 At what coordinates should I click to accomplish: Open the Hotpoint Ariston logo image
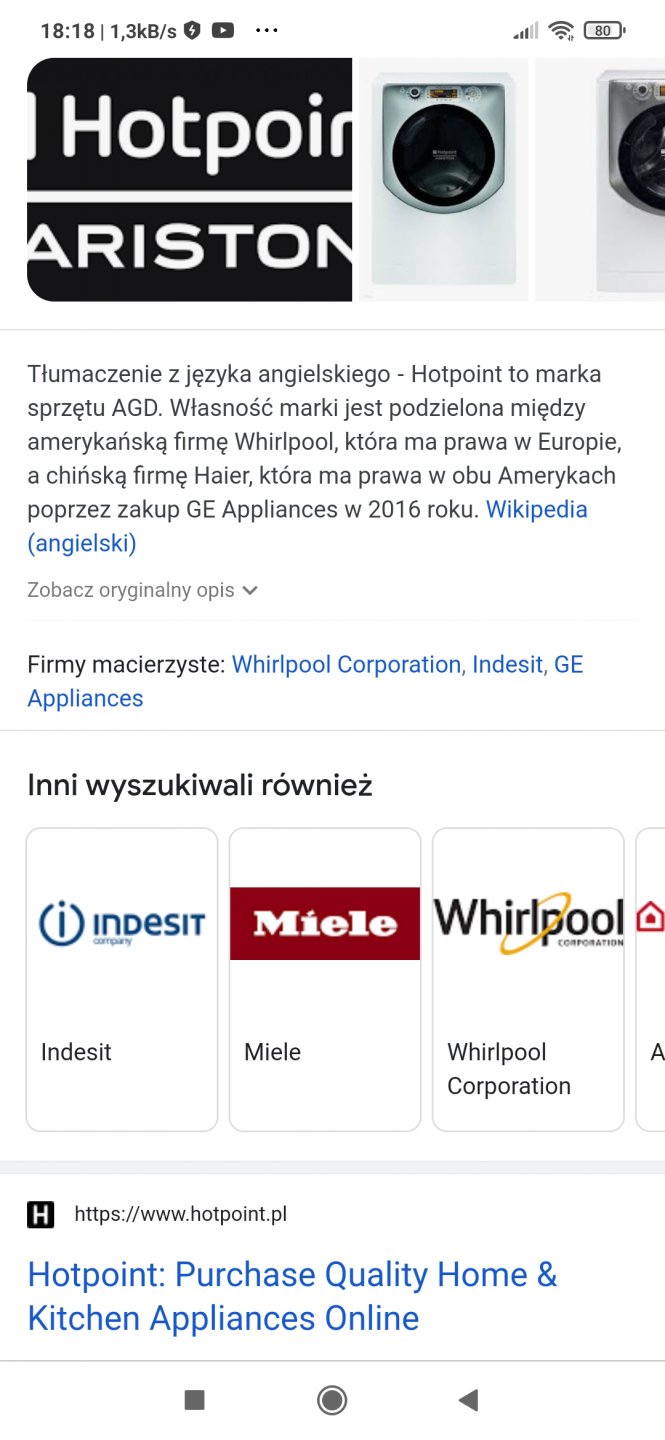[x=189, y=179]
